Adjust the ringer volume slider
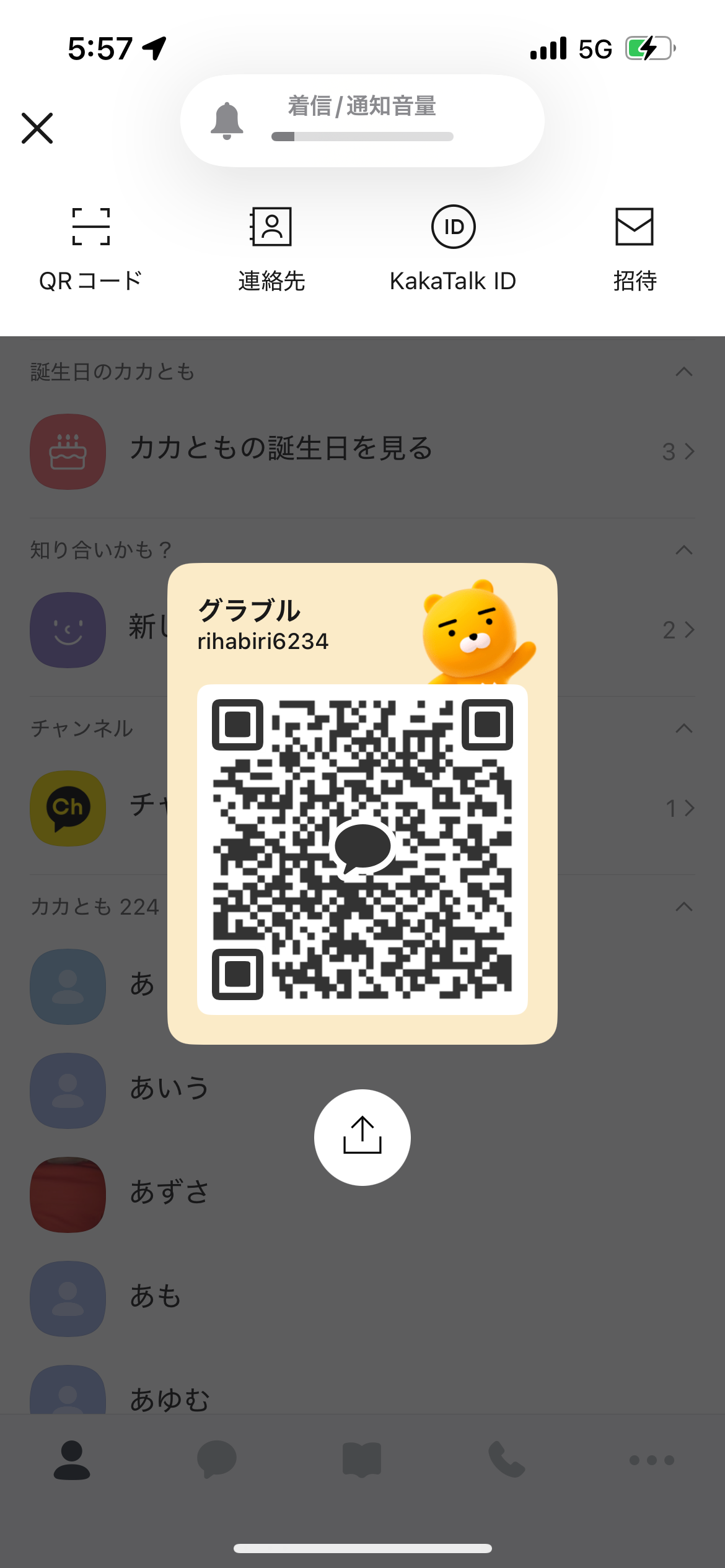Screen dimensions: 725x1568 click(362, 136)
